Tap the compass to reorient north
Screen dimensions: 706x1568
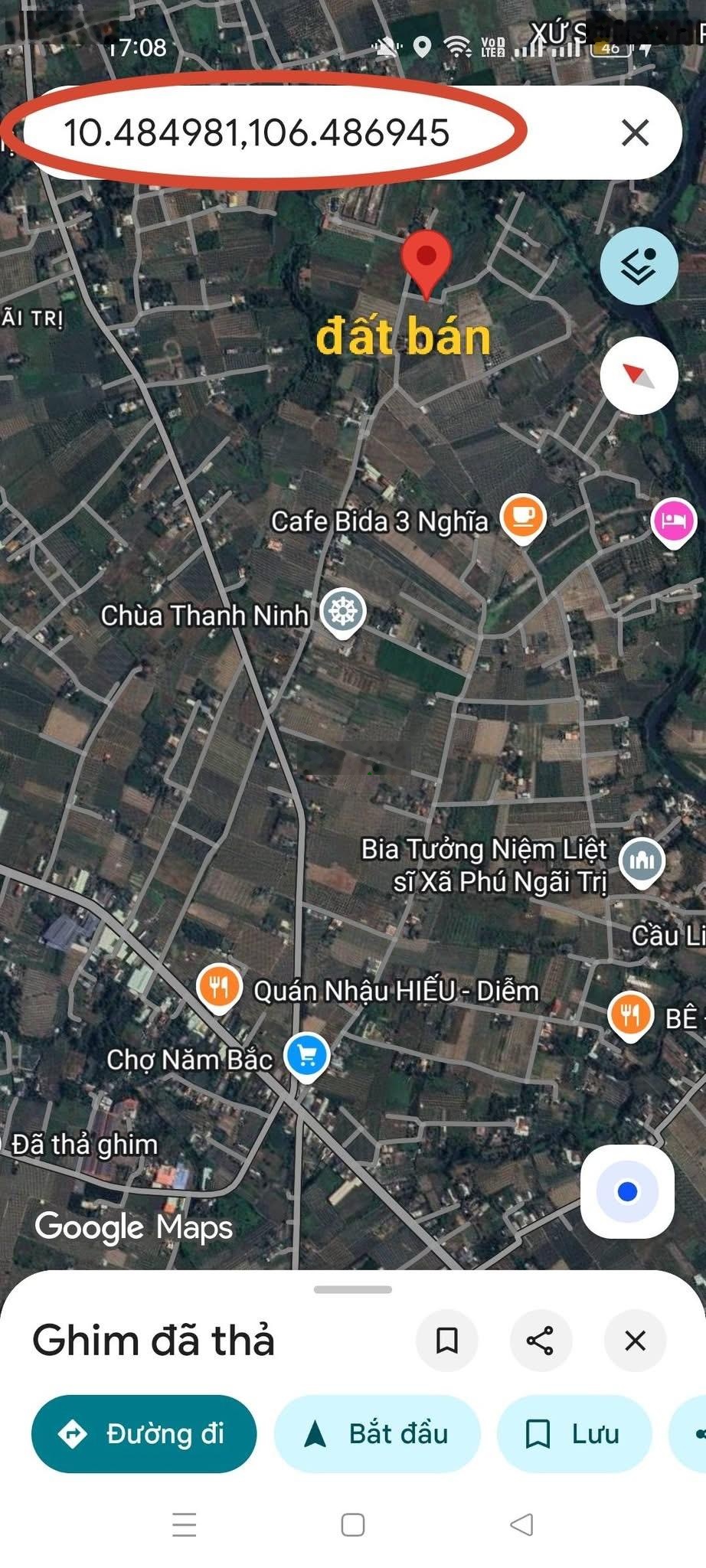639,375
